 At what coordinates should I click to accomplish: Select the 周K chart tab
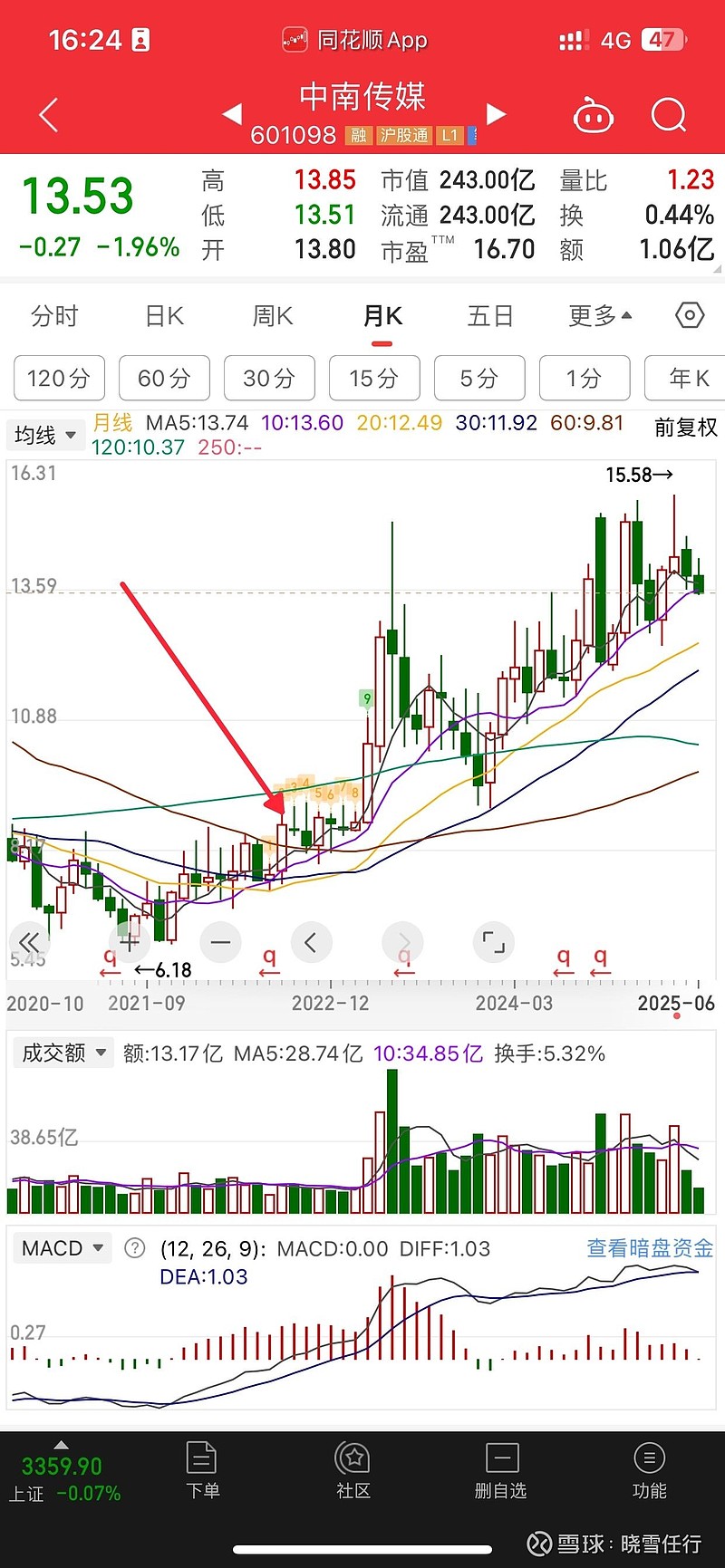(273, 316)
